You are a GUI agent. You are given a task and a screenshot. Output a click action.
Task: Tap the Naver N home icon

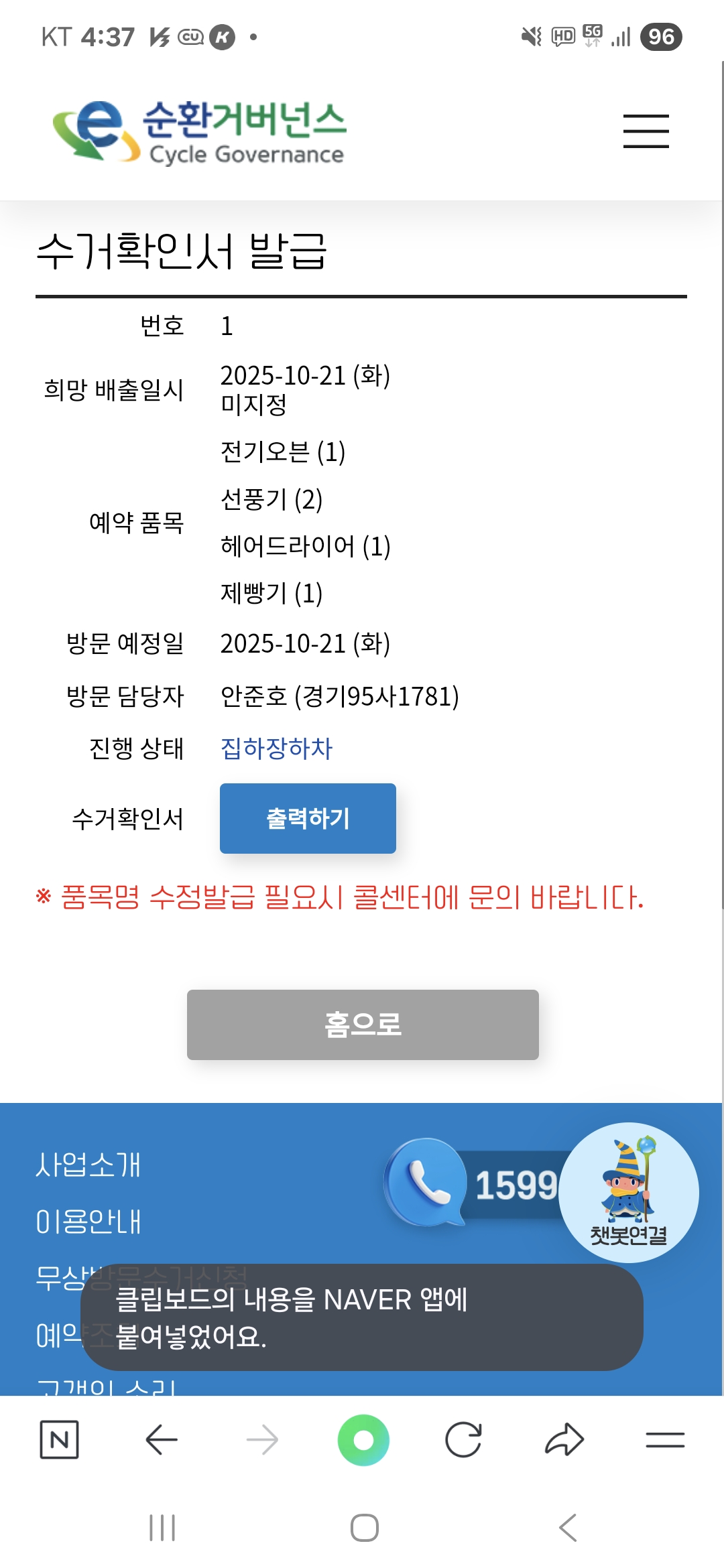59,1439
